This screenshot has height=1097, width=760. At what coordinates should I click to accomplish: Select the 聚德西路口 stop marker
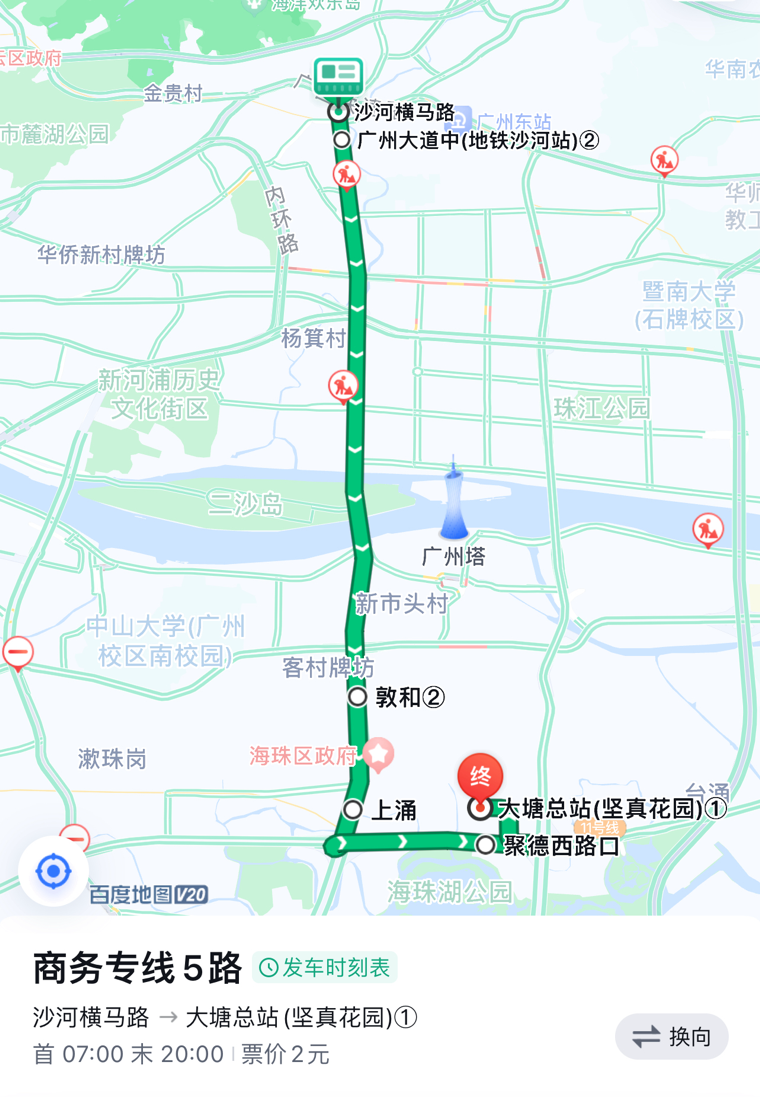click(485, 845)
